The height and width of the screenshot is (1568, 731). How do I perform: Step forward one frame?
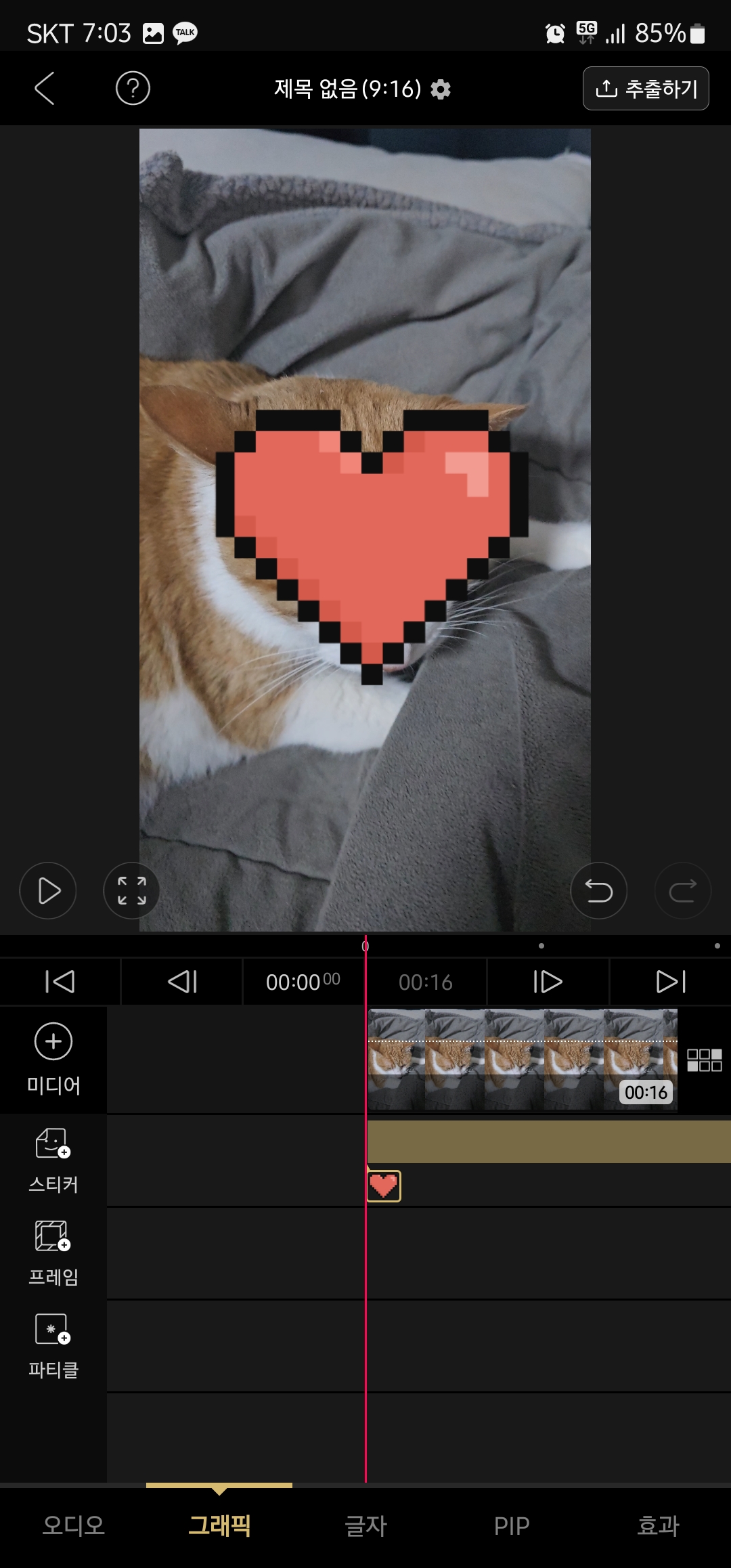[x=548, y=982]
